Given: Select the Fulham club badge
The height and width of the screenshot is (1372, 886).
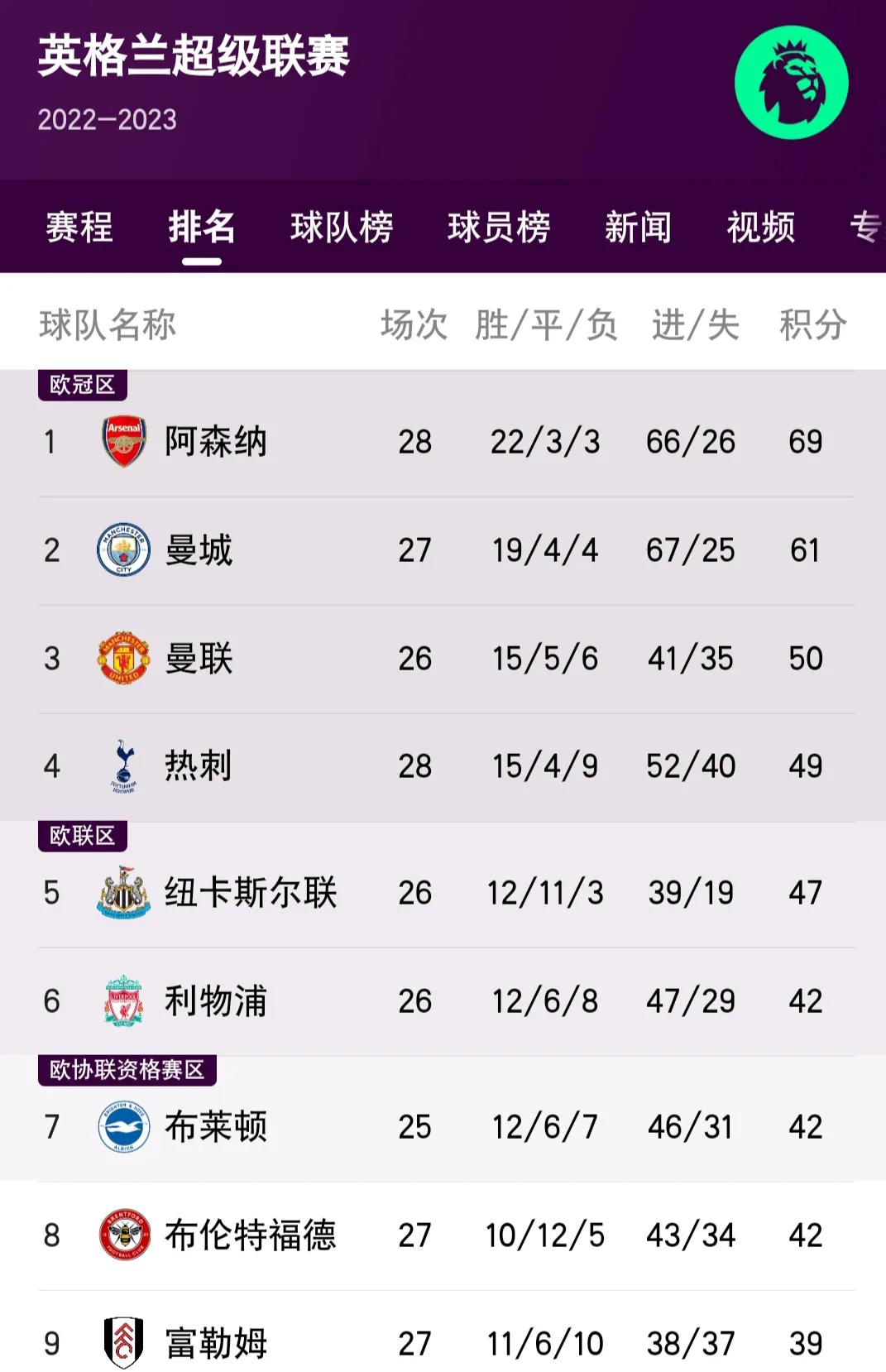Looking at the screenshot, I should (122, 1341).
